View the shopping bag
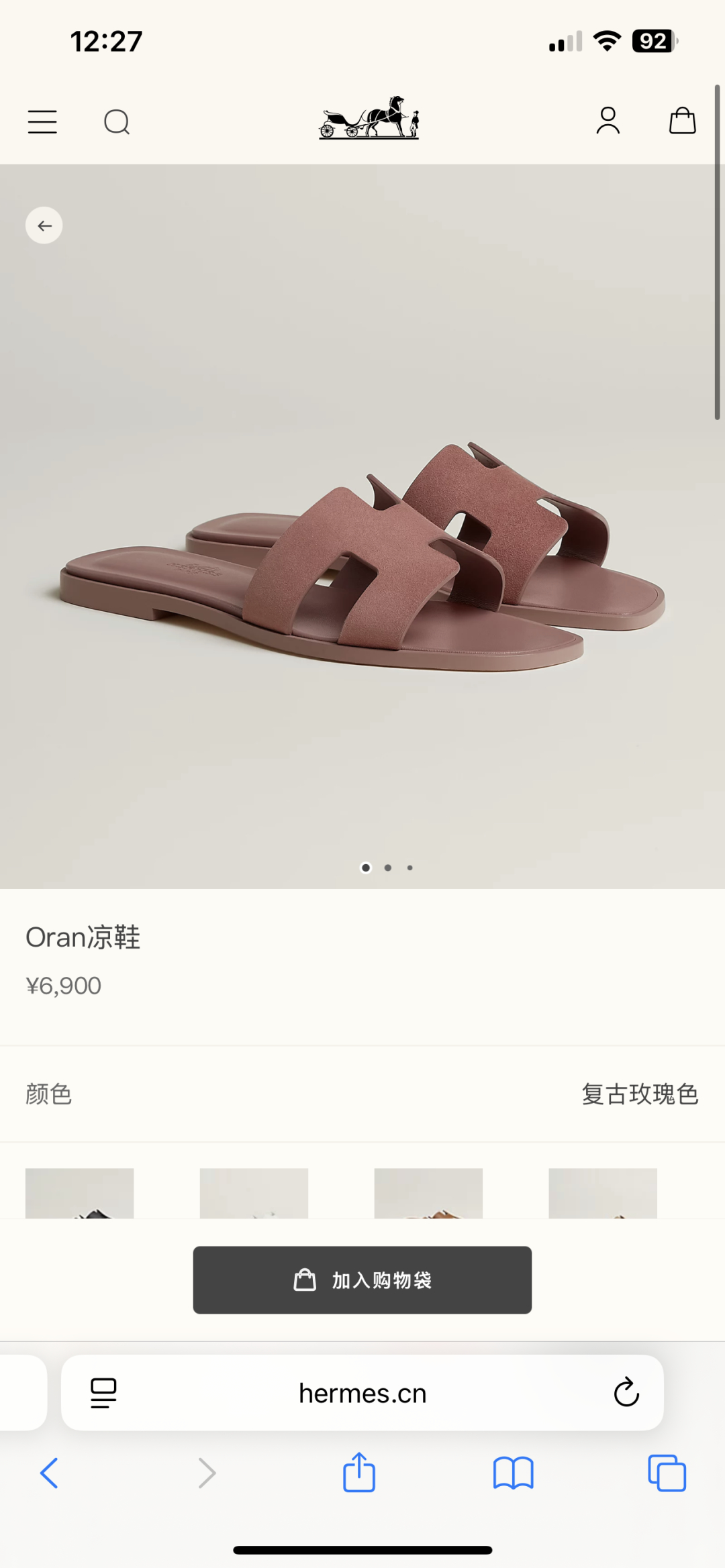The height and width of the screenshot is (1568, 725). [682, 121]
